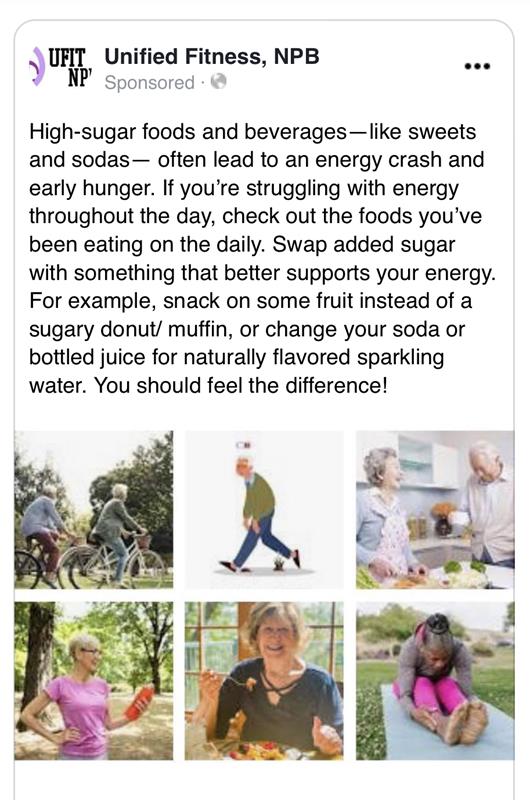
Task: Open the cartoon of an elderly man walking
Action: [x=264, y=510]
